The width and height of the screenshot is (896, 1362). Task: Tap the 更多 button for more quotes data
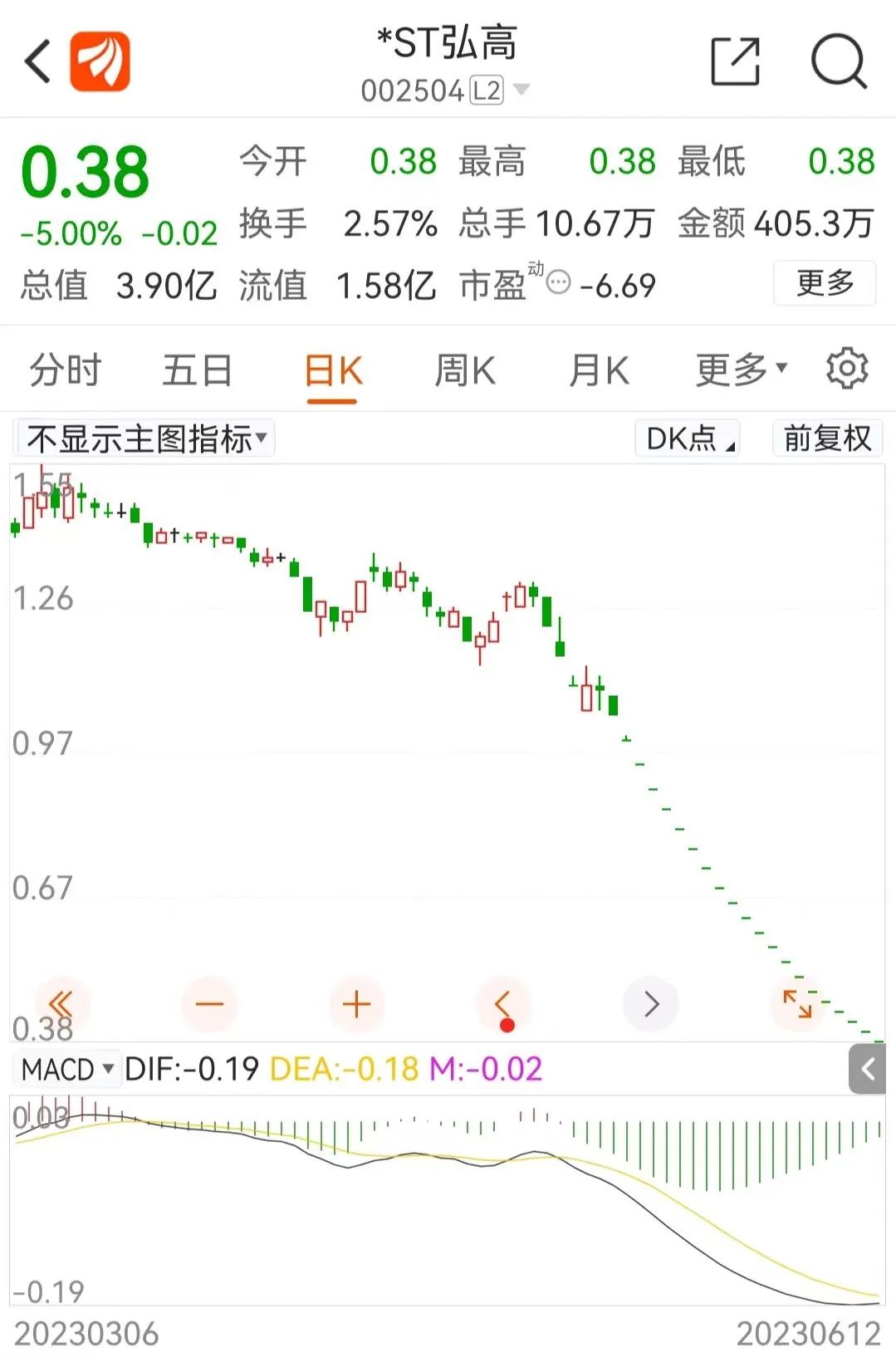tap(825, 283)
